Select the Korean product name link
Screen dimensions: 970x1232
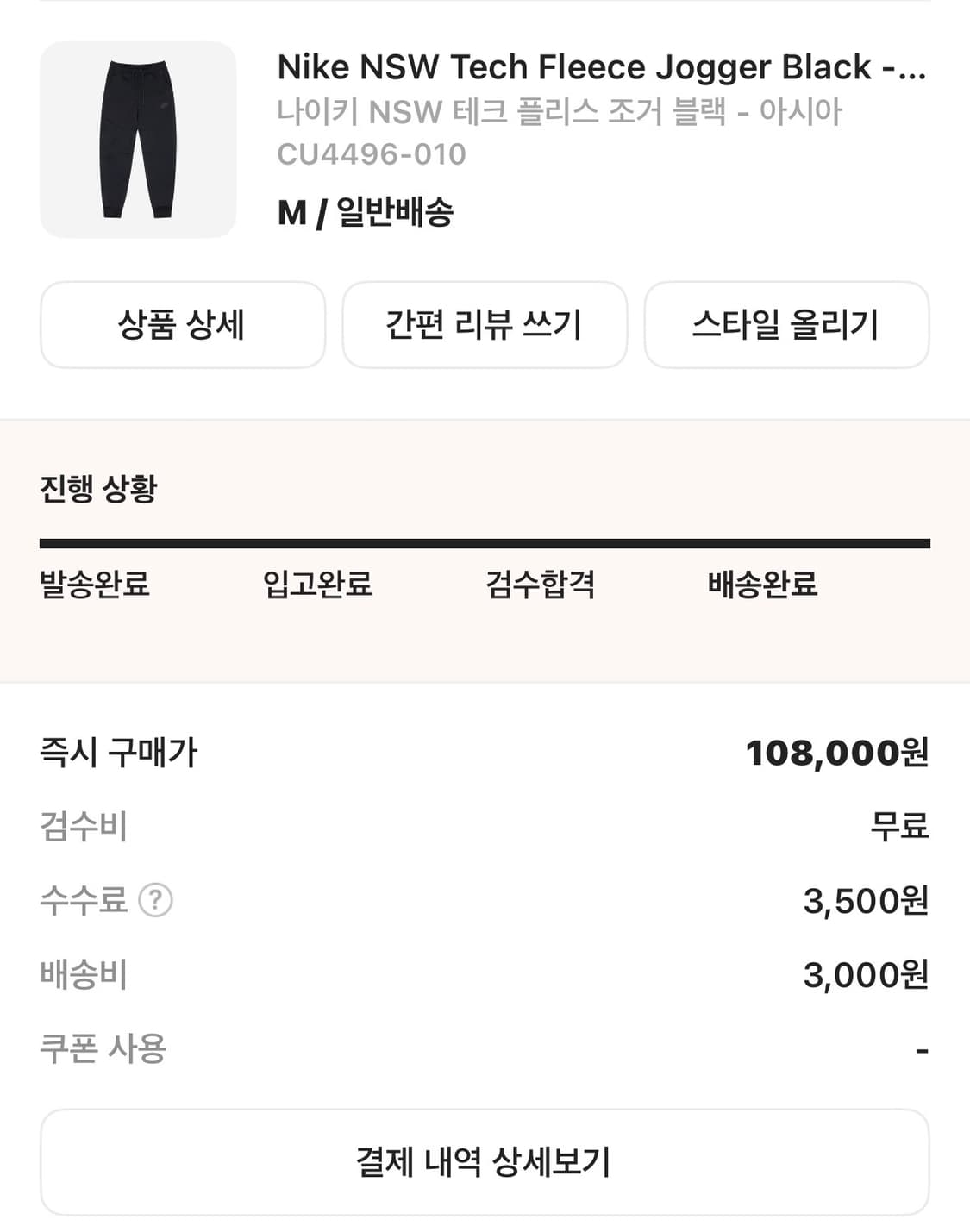(x=560, y=111)
